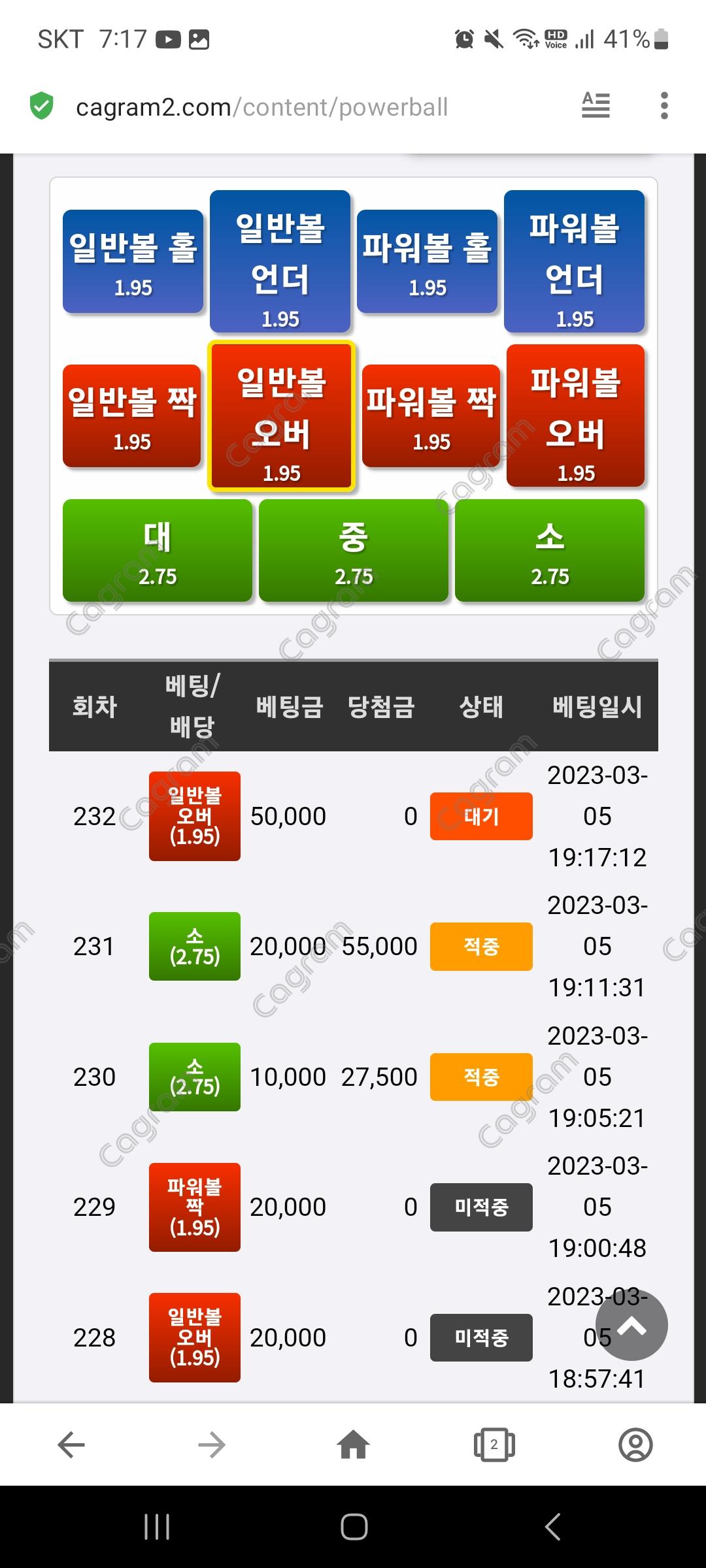Open the browser account profile icon
Screen dimensions: 706x1568
click(x=635, y=1445)
